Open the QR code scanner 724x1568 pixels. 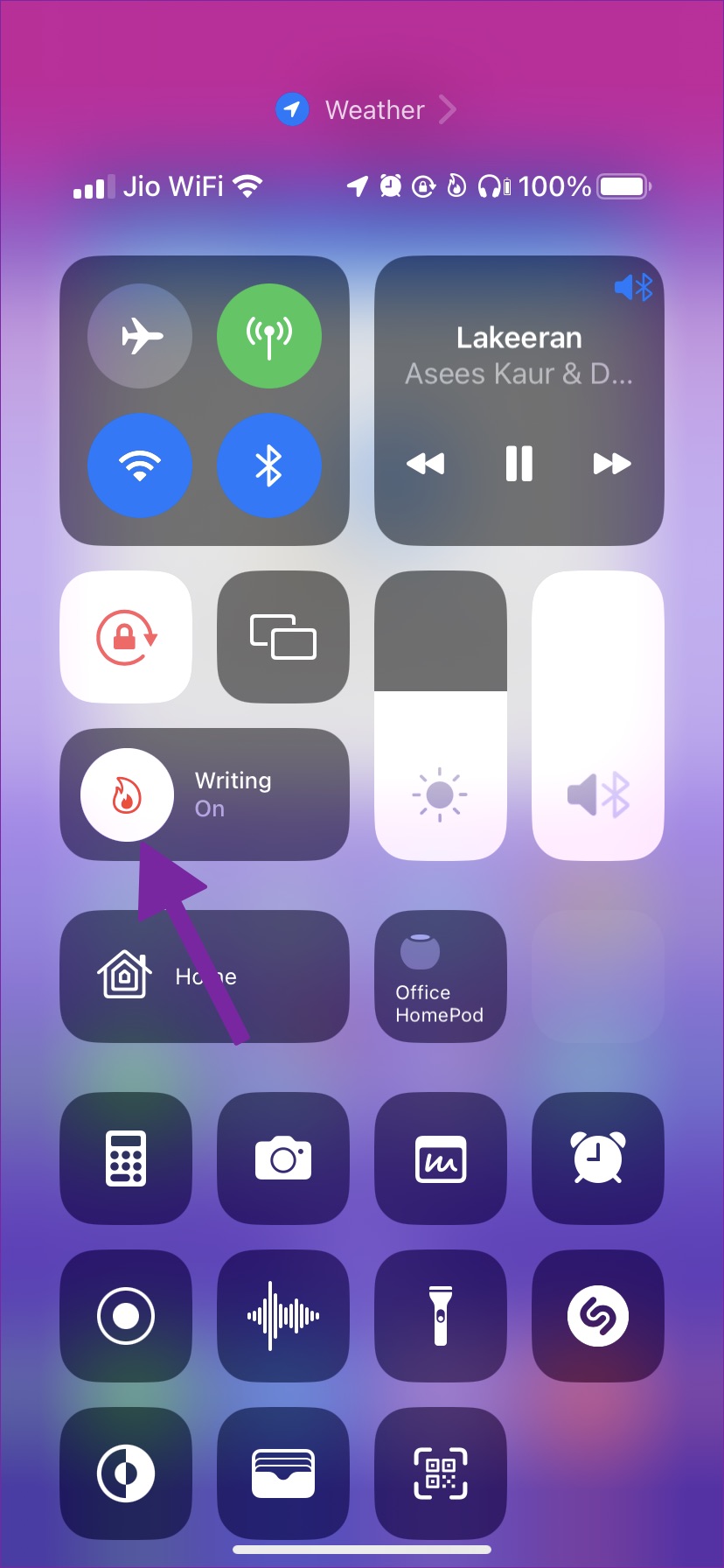441,1473
